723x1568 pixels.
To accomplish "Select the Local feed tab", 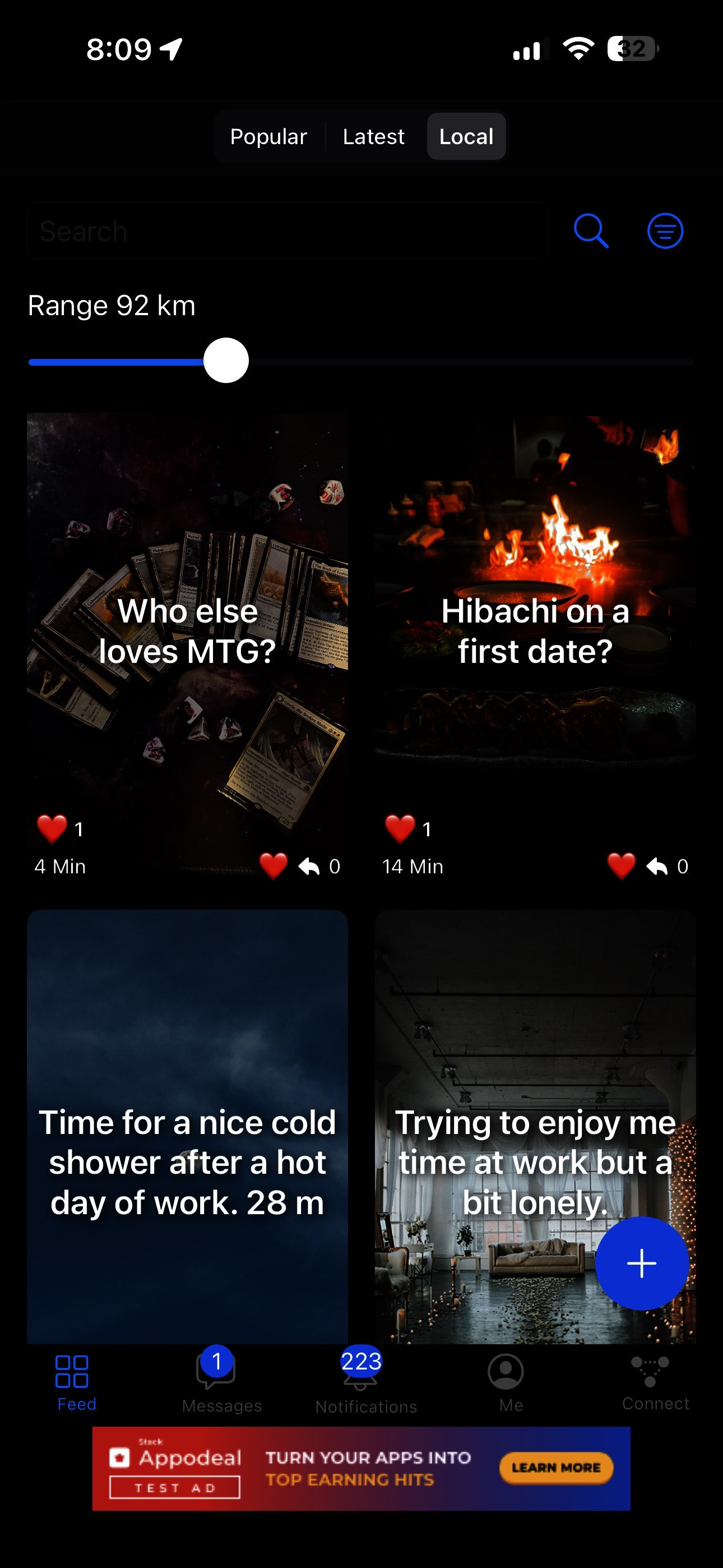I will click(466, 136).
